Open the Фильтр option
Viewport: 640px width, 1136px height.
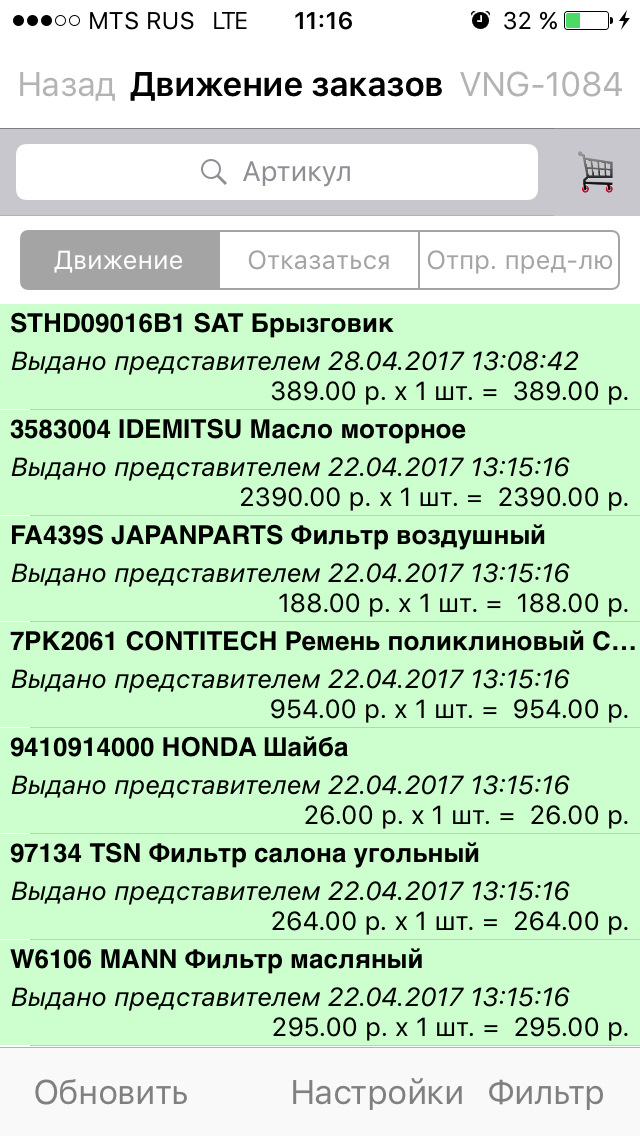(x=546, y=1093)
